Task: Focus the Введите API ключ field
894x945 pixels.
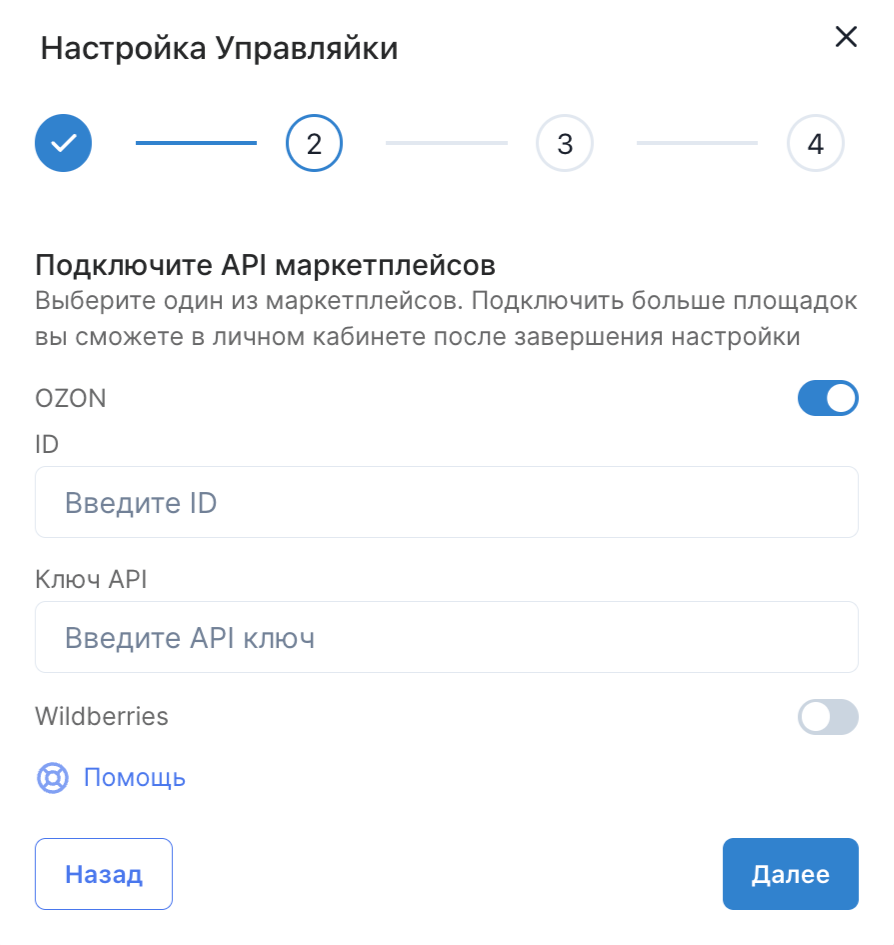Action: click(446, 637)
